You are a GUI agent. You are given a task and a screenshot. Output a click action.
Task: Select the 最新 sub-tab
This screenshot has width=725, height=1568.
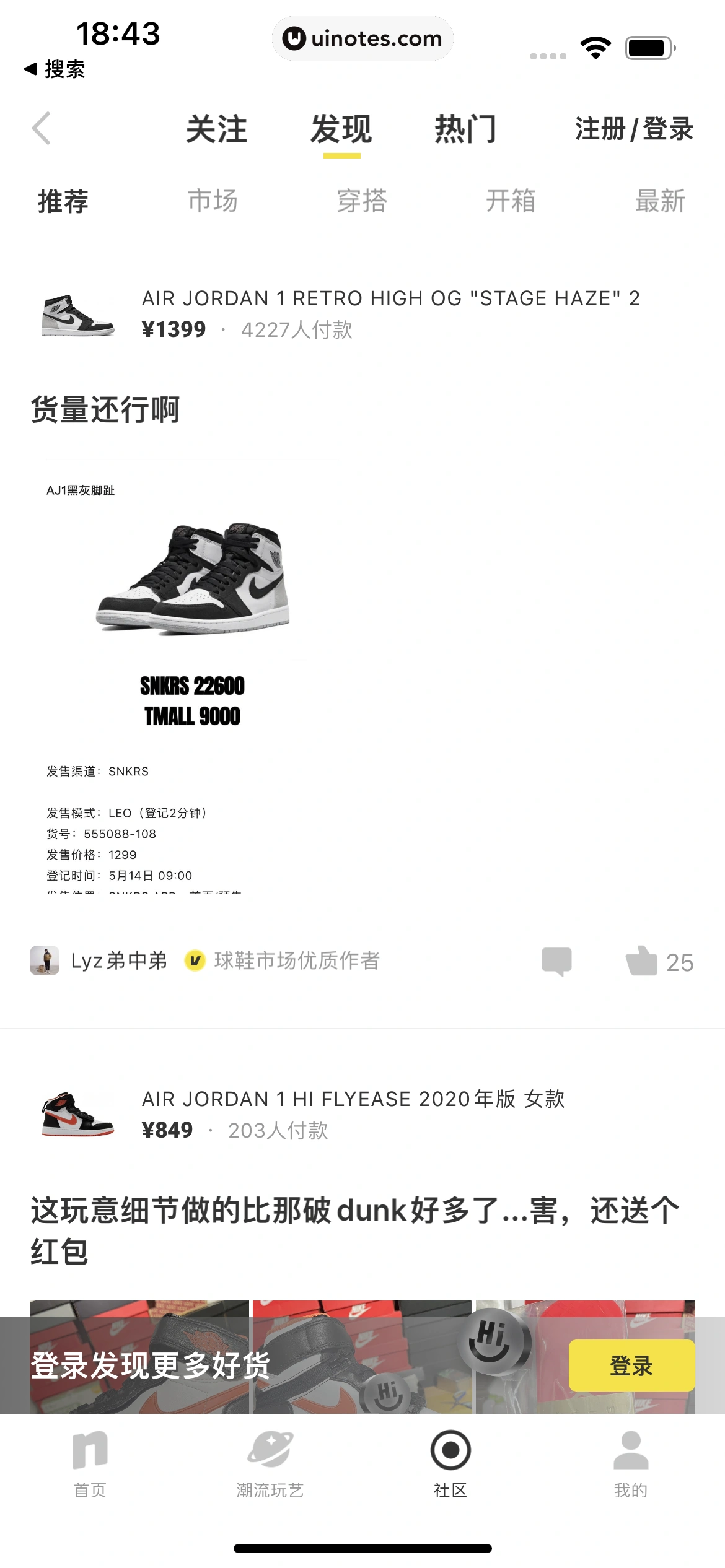click(660, 201)
